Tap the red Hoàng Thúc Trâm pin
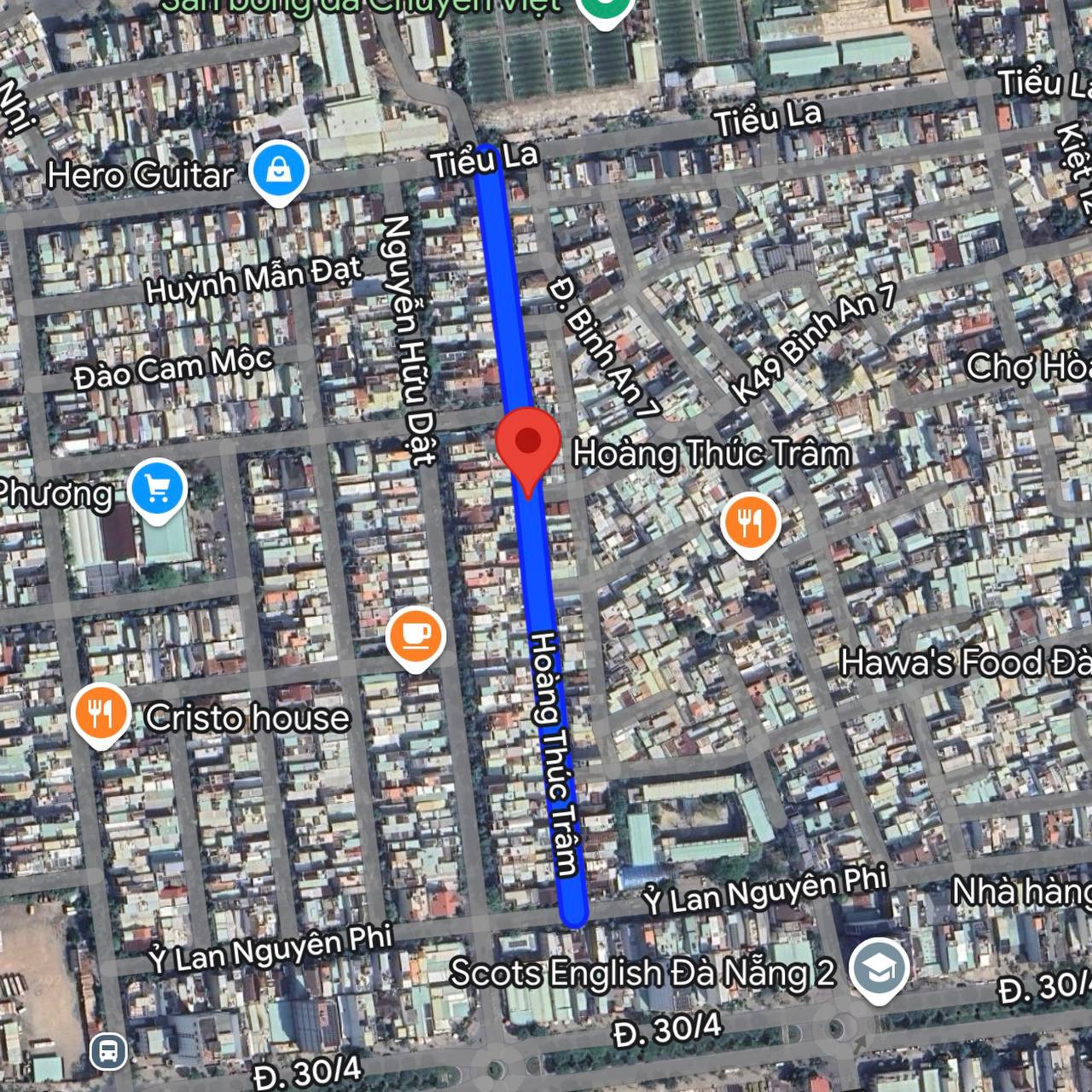Viewport: 1092px width, 1092px height. 528,443
